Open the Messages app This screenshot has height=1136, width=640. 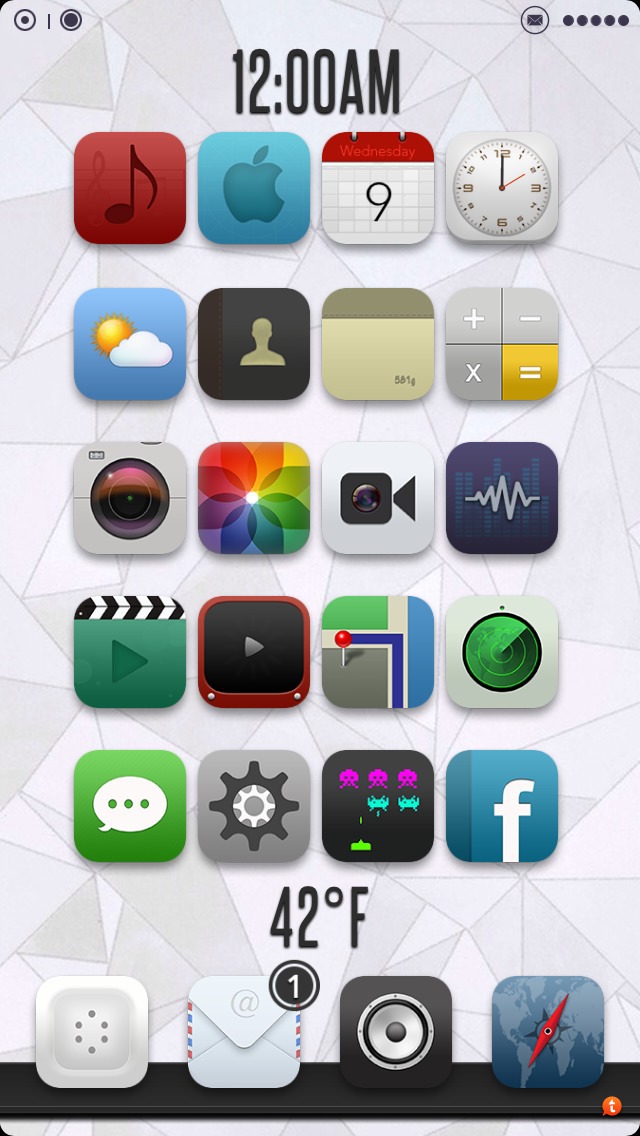pyautogui.click(x=130, y=806)
